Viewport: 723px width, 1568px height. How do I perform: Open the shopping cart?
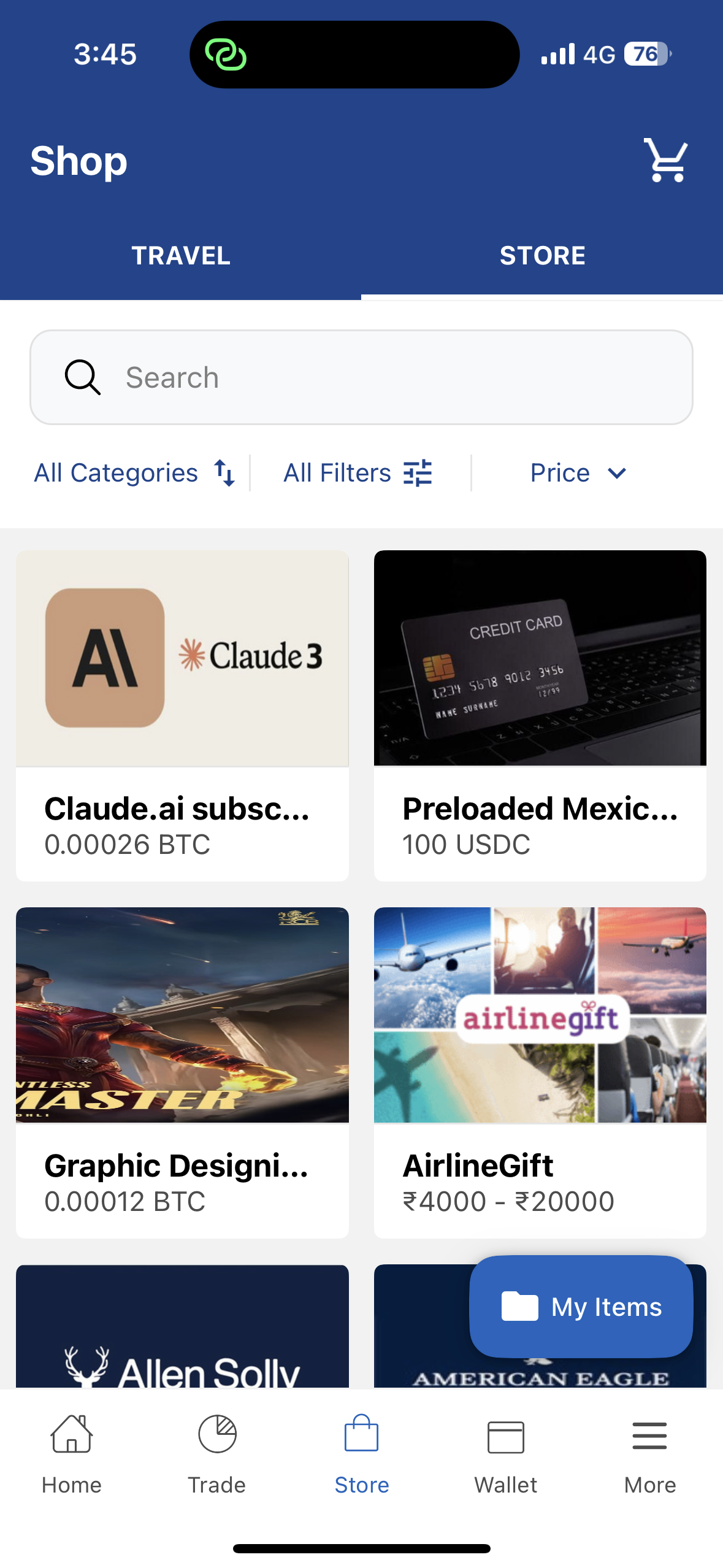[665, 161]
